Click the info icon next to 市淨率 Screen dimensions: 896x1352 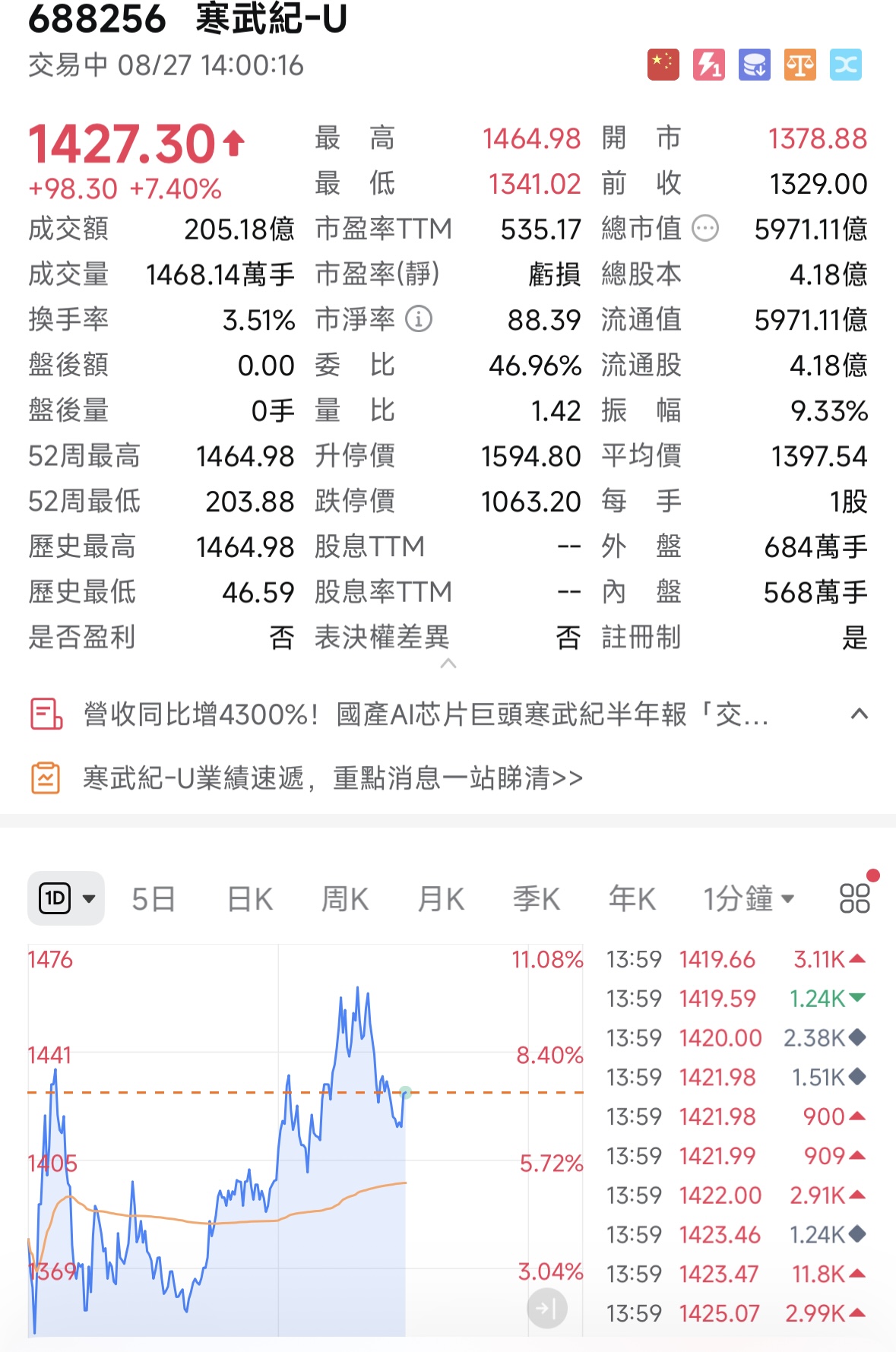coord(416,320)
